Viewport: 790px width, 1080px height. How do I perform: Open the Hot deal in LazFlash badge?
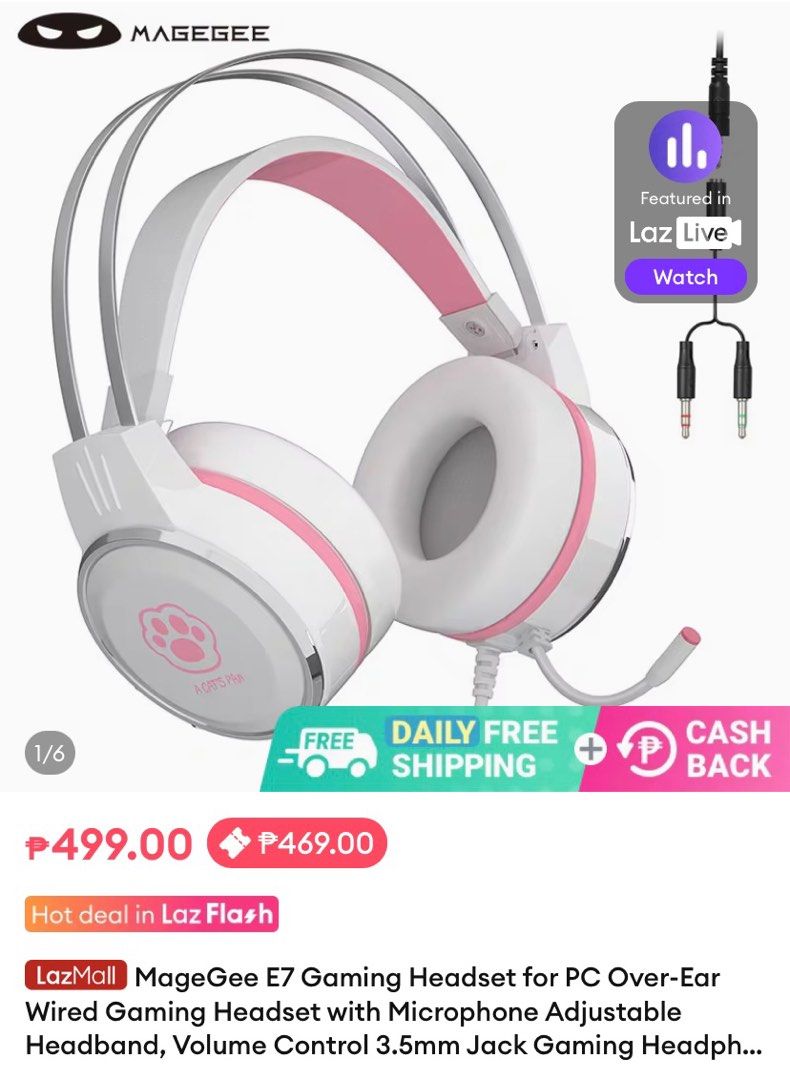pyautogui.click(x=151, y=914)
